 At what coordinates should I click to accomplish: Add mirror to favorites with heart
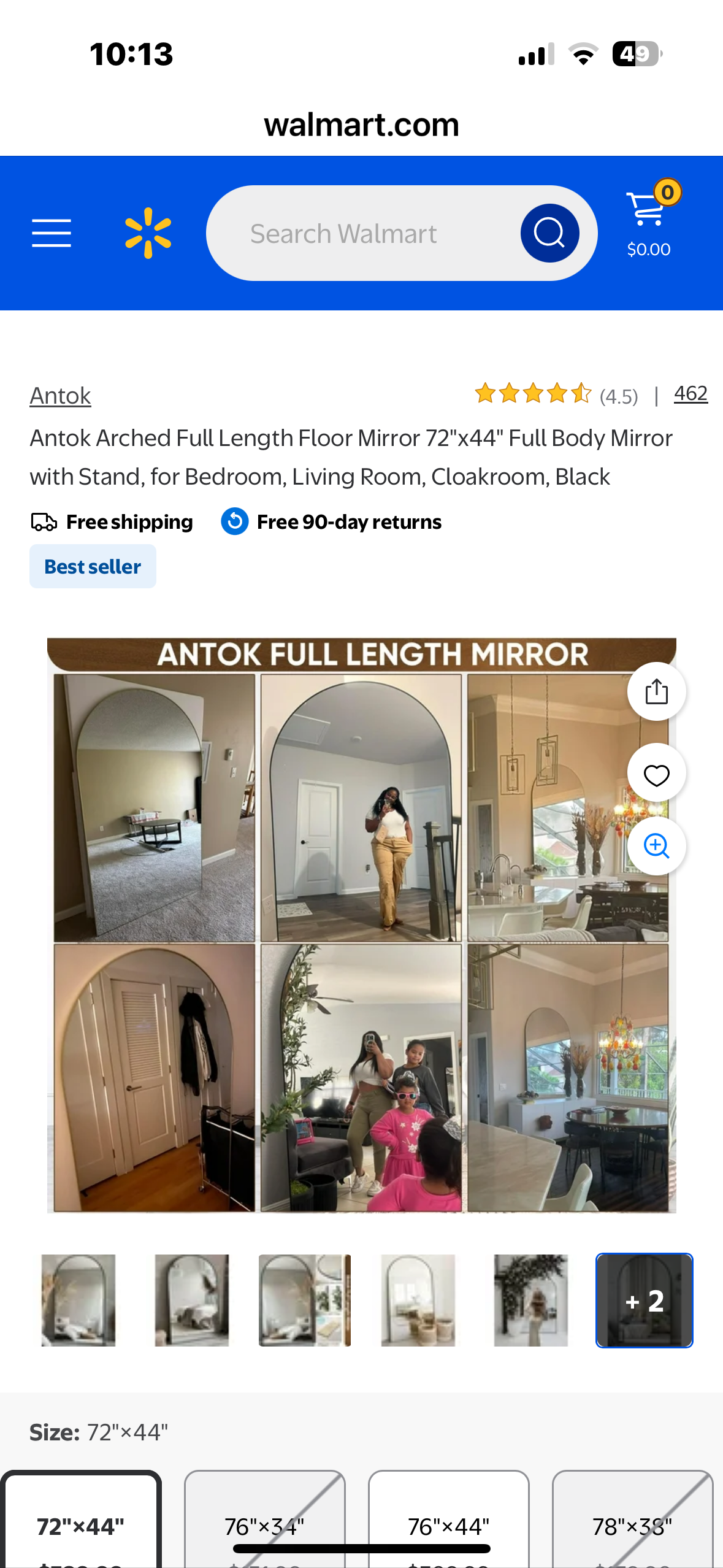[x=656, y=775]
